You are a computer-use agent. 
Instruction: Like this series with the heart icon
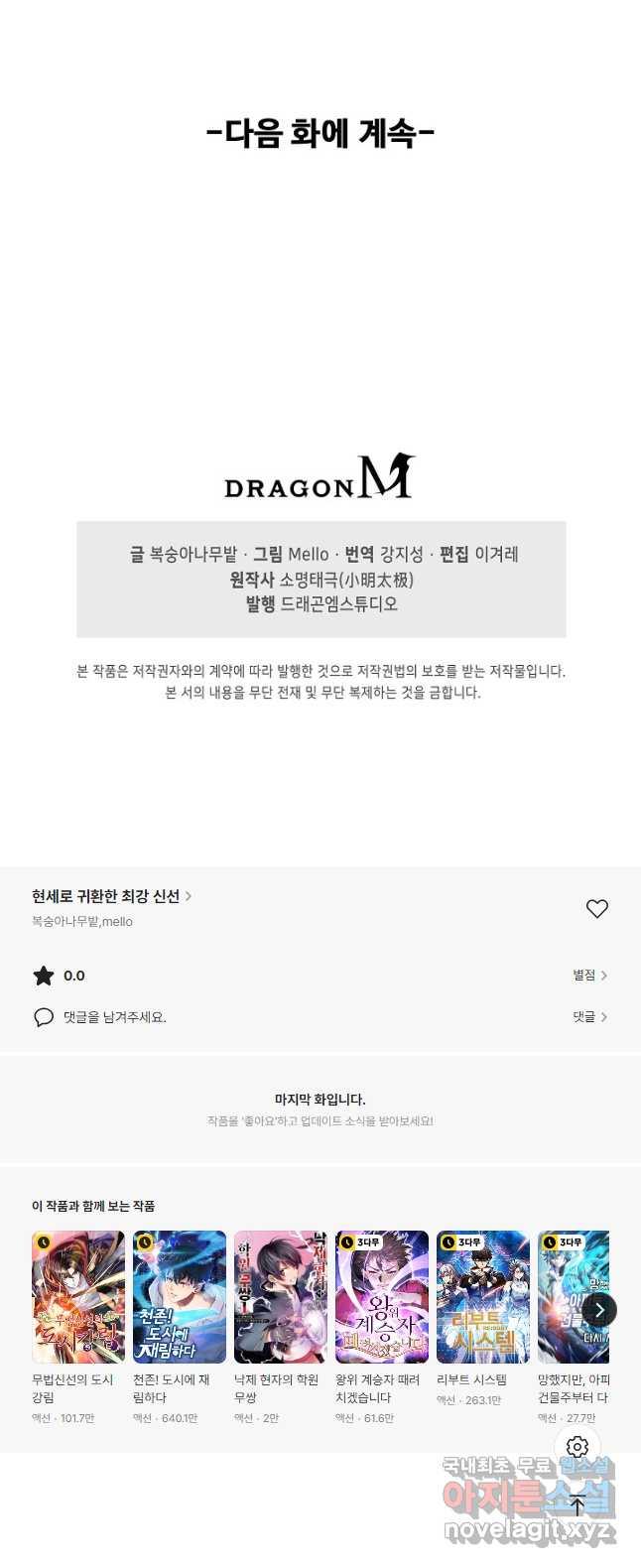click(x=596, y=908)
